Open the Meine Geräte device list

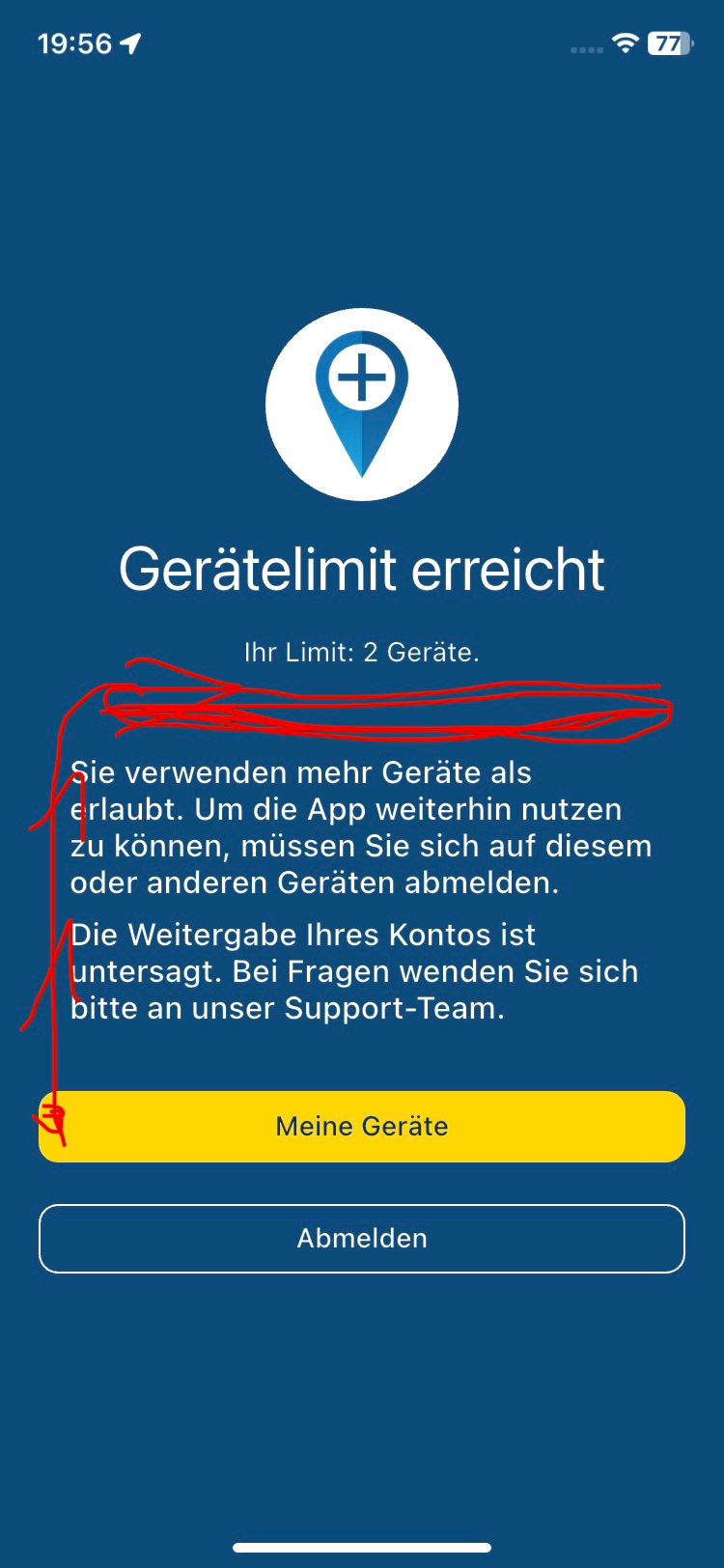(x=362, y=1126)
